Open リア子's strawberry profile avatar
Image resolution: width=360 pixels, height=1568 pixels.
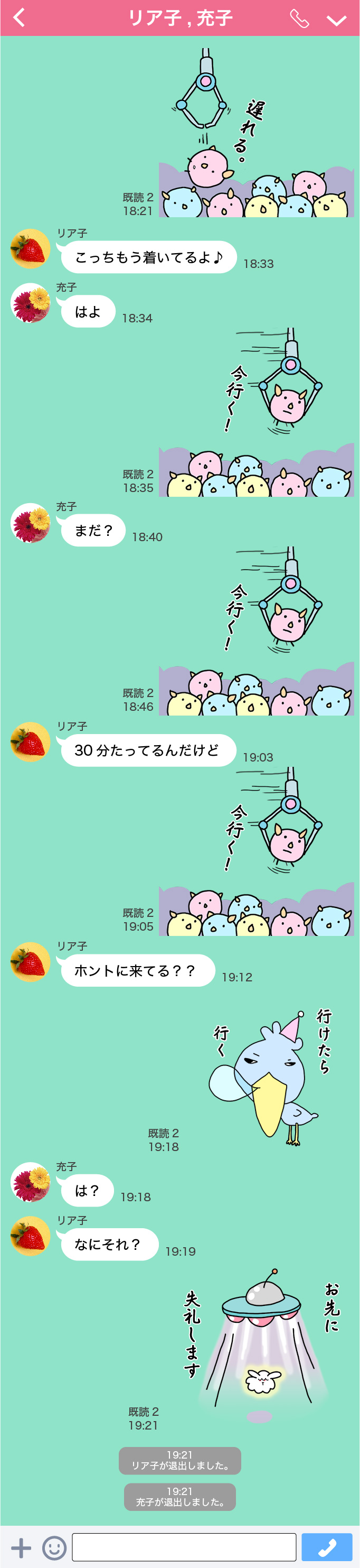click(31, 249)
